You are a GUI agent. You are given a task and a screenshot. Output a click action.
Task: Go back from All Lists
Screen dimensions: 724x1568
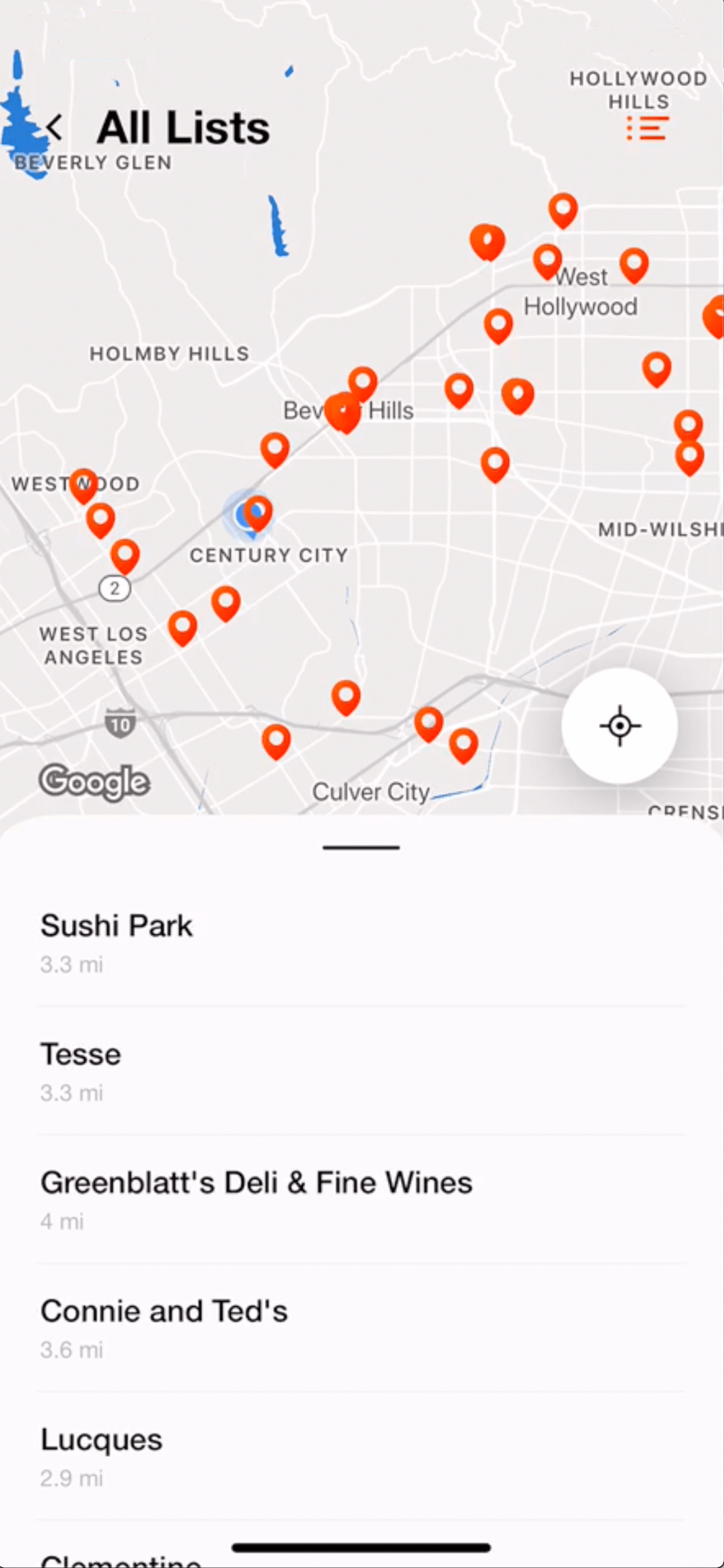[54, 127]
